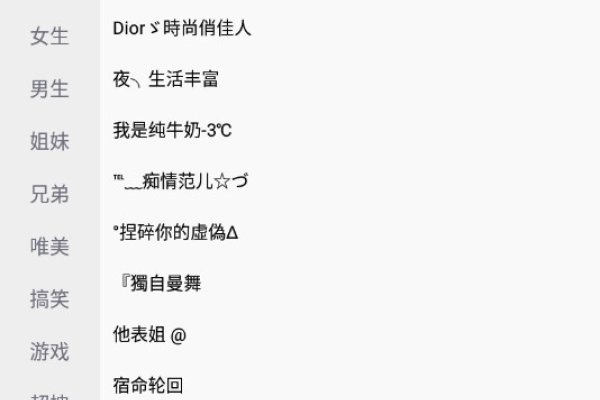Tap the nickname 宿命轮回
The height and width of the screenshot is (400, 600).
pyautogui.click(x=149, y=385)
